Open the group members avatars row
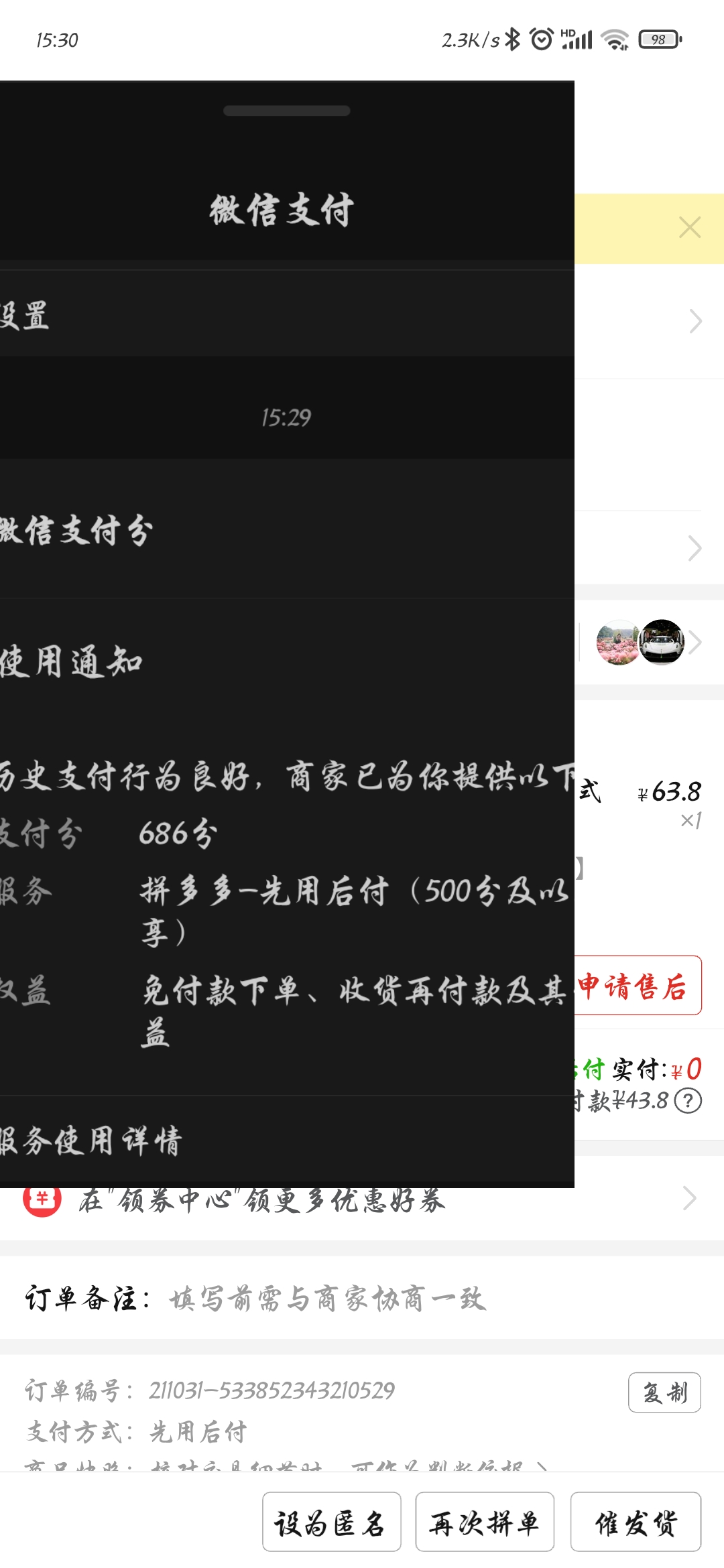The height and width of the screenshot is (1568, 724). pos(649,642)
